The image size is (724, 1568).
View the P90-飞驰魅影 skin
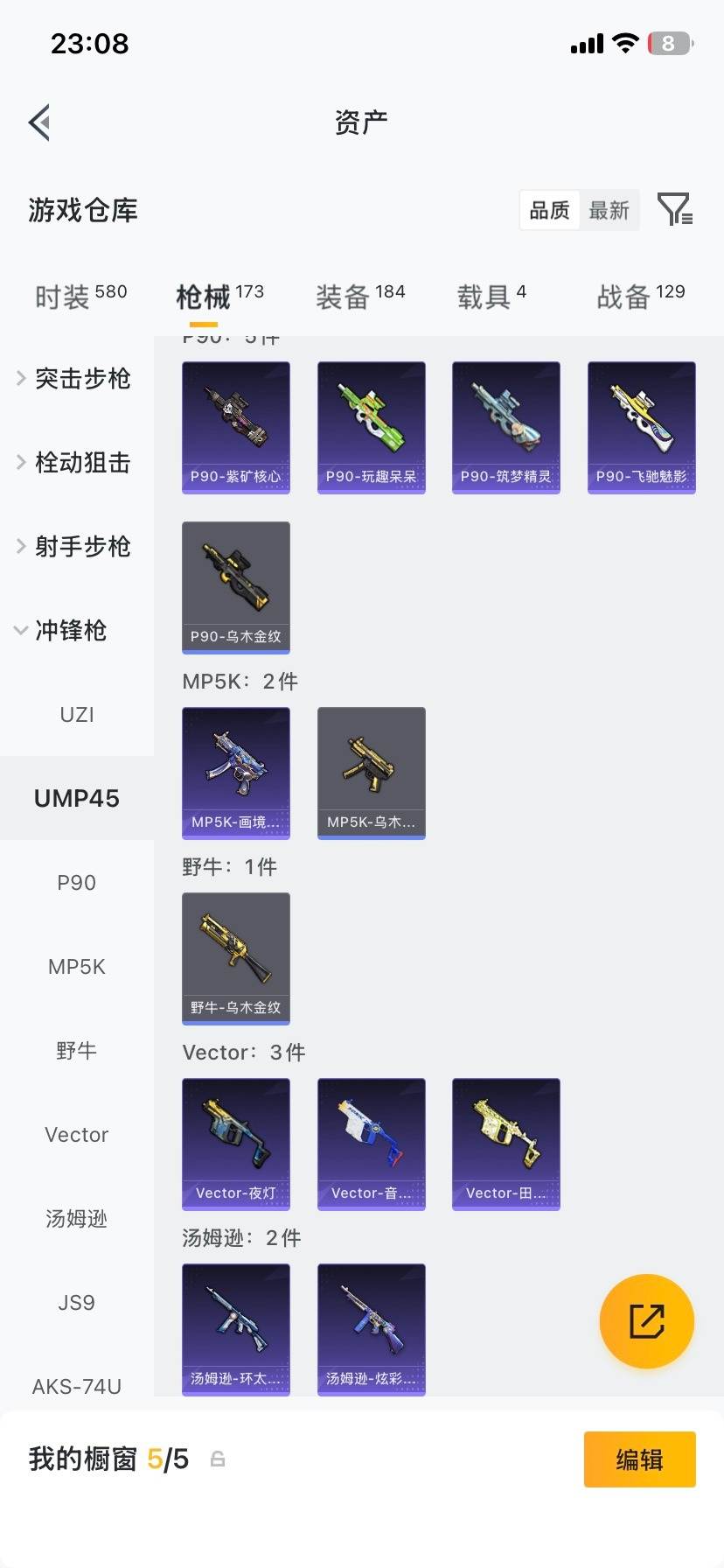click(641, 427)
